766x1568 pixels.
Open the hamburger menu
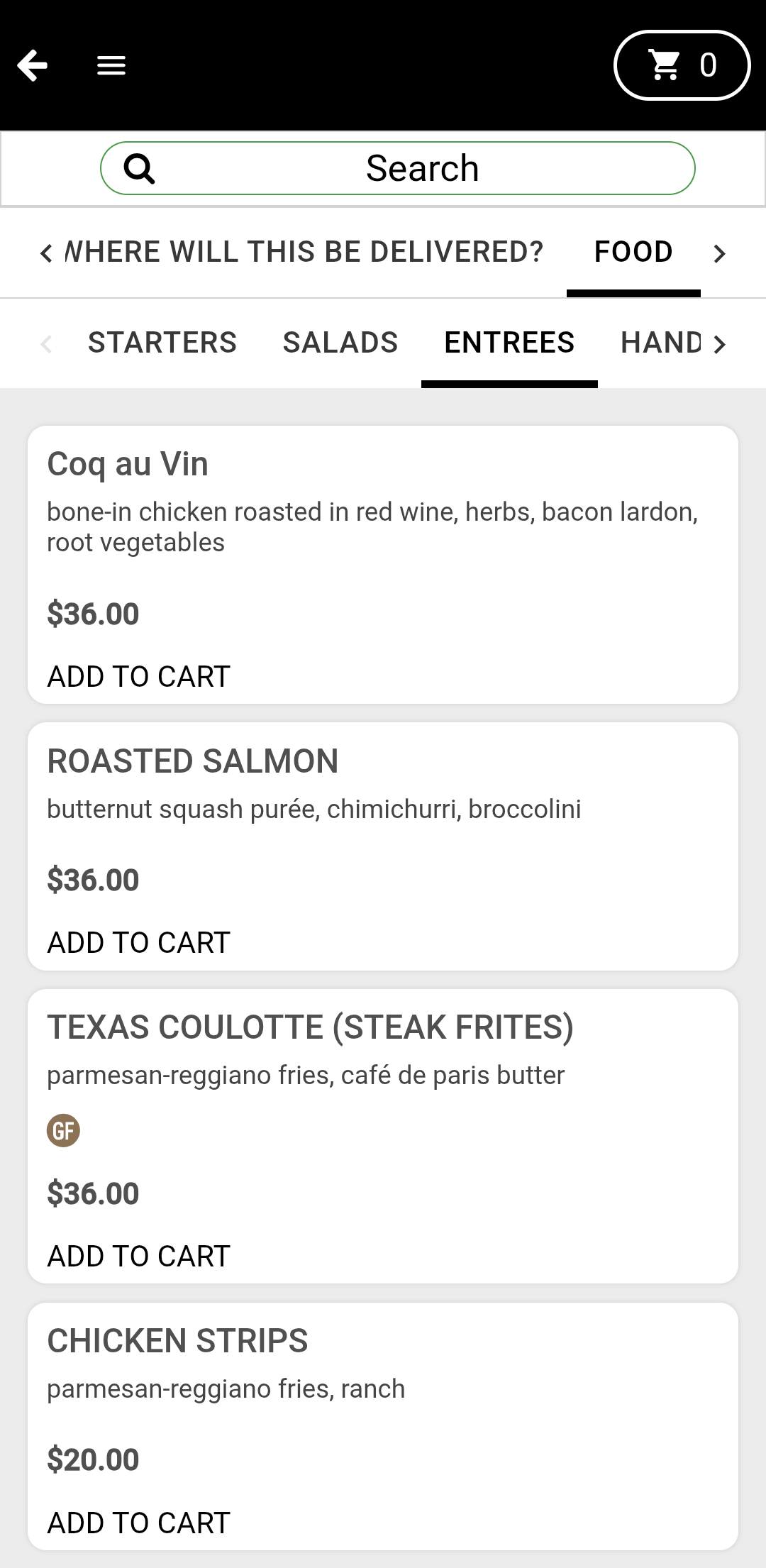tap(111, 65)
